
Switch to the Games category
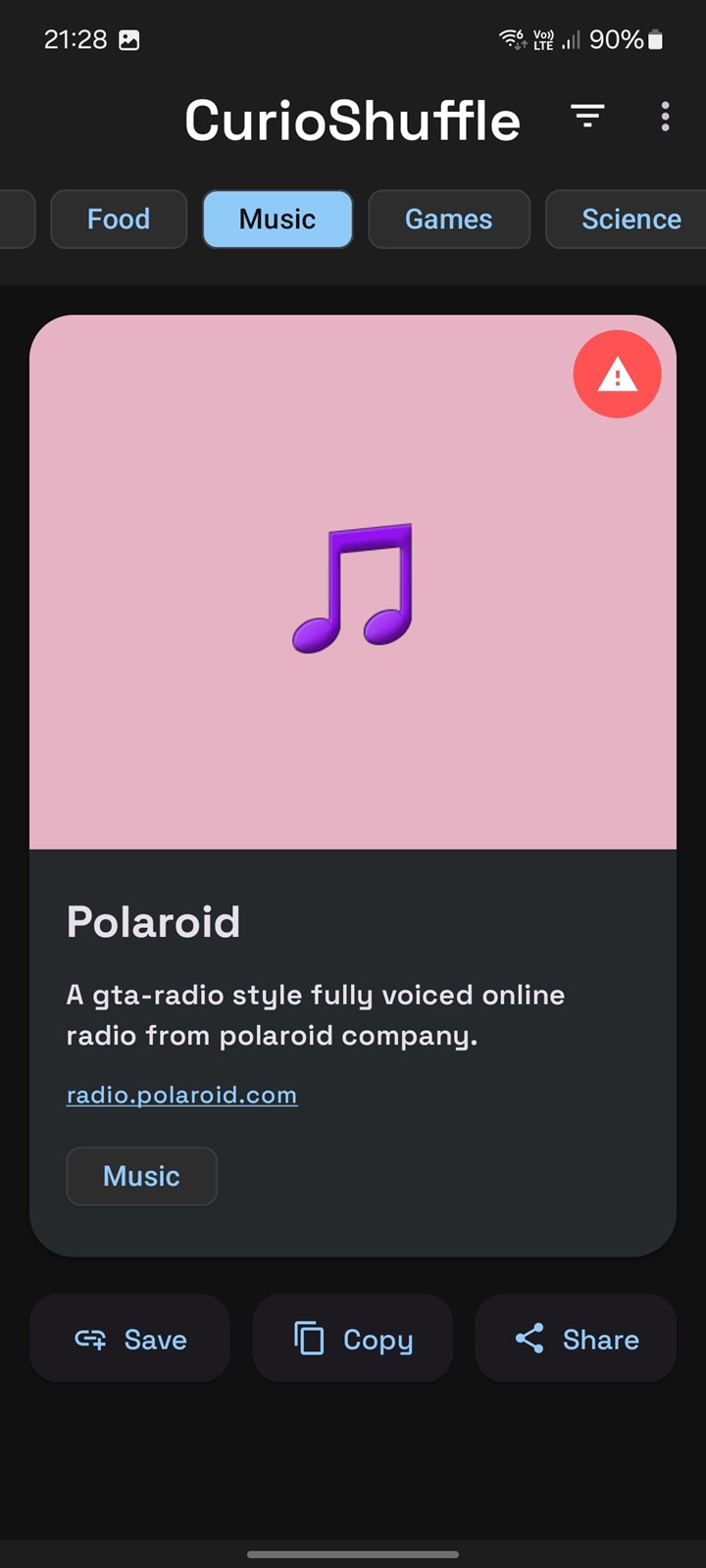pyautogui.click(x=449, y=219)
